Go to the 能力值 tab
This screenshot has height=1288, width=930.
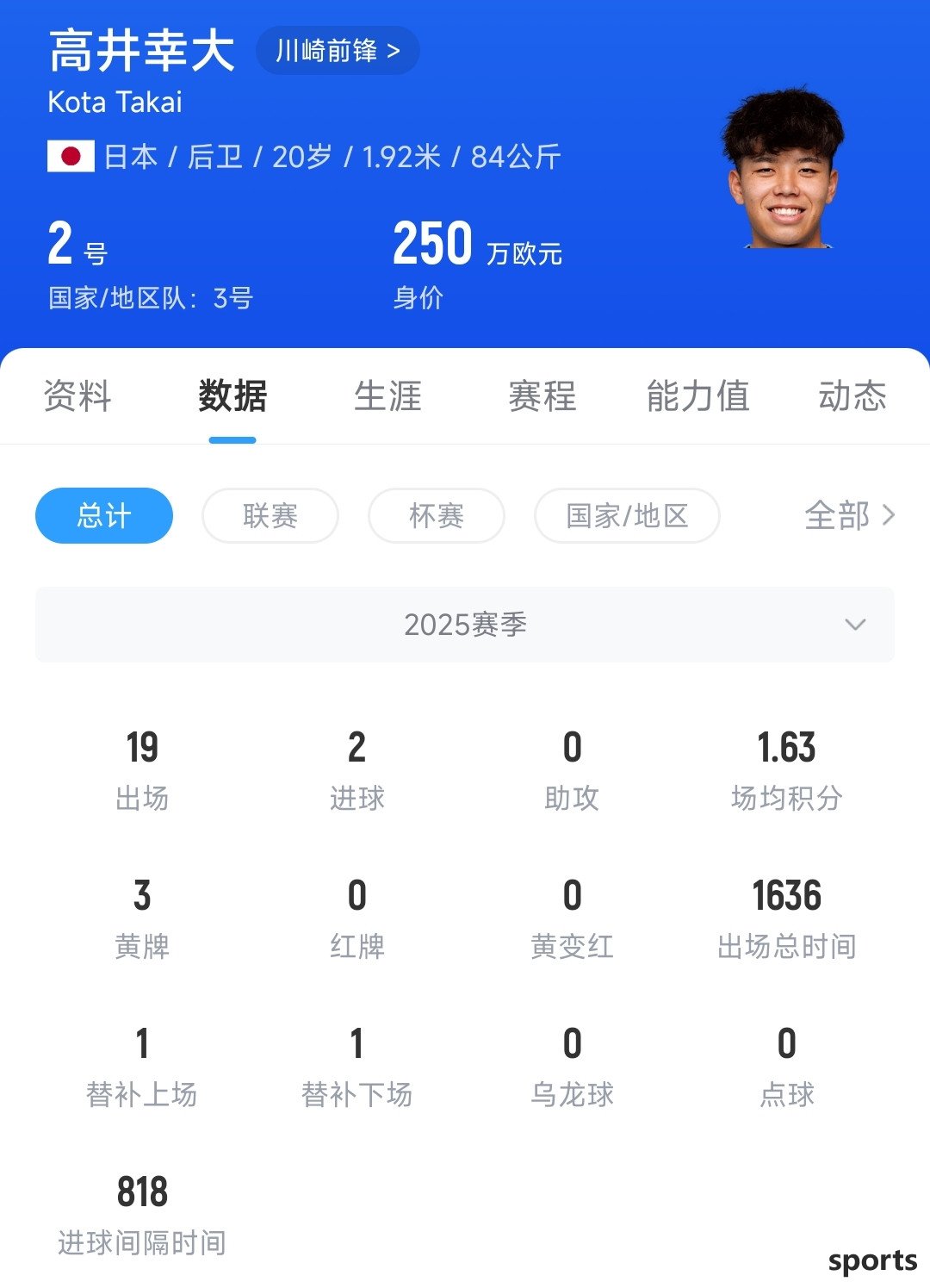pos(697,397)
